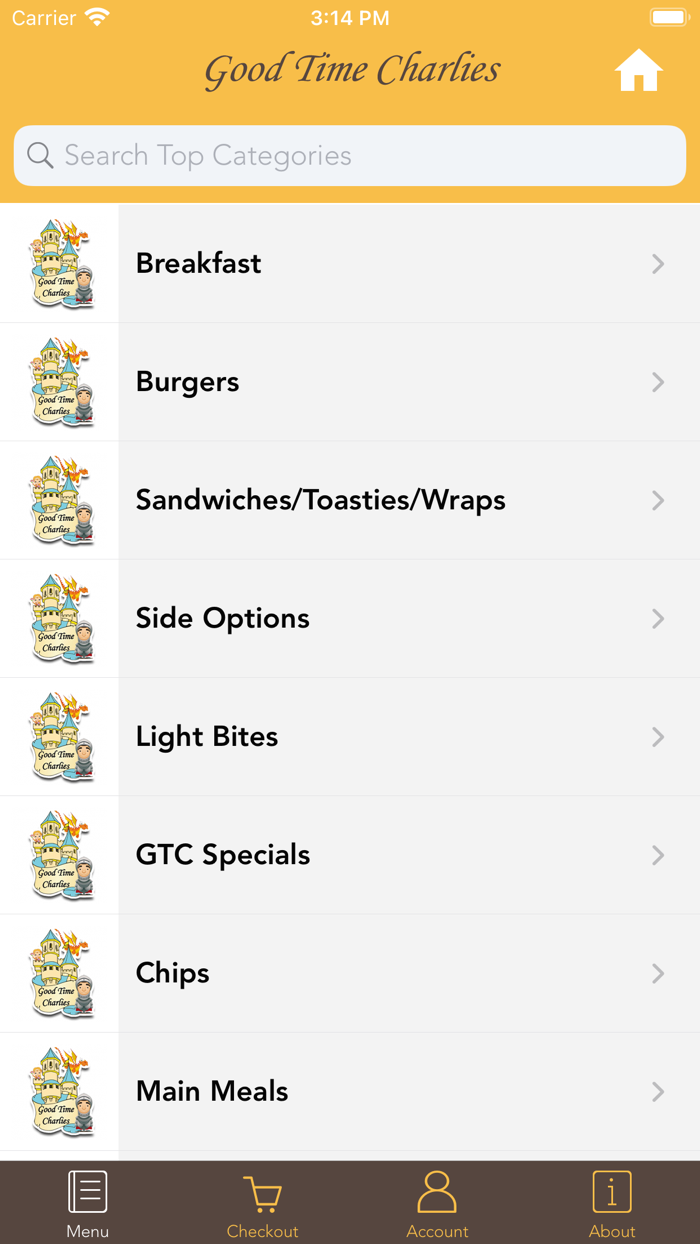Open the GTC Specials category
Screen dimensions: 700x1244
point(350,855)
